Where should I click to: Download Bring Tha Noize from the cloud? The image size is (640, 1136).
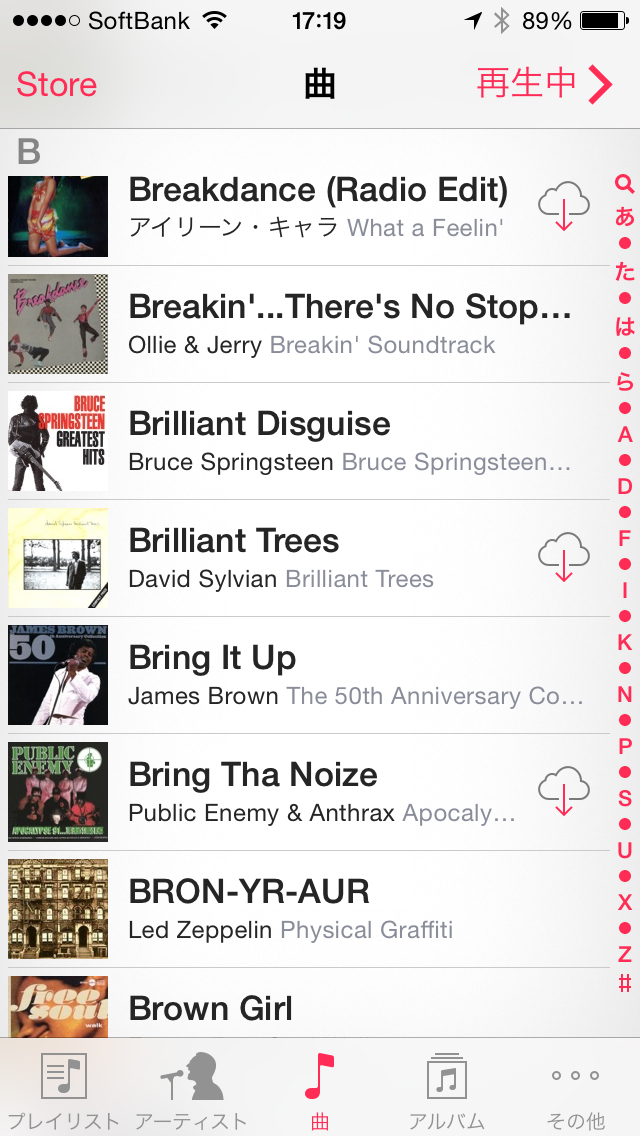tap(563, 792)
